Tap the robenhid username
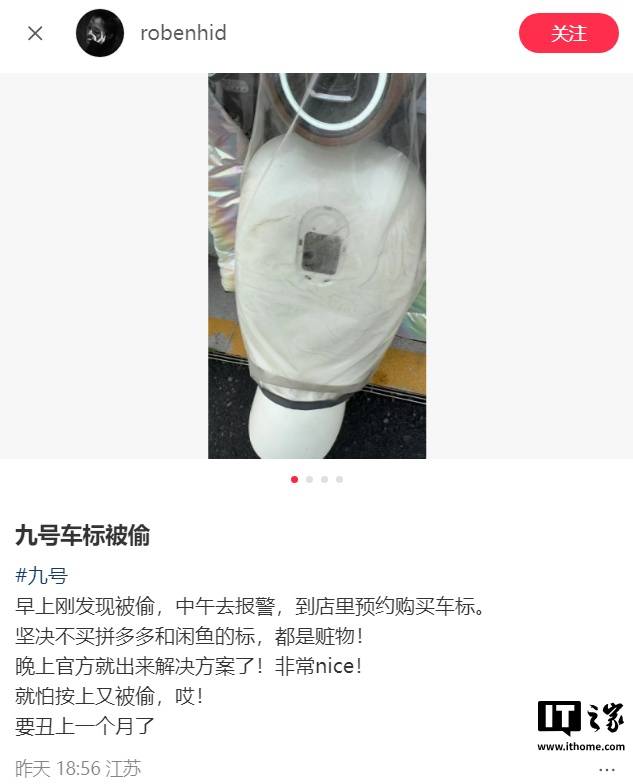Screen dimensions: 633x784 point(183,33)
